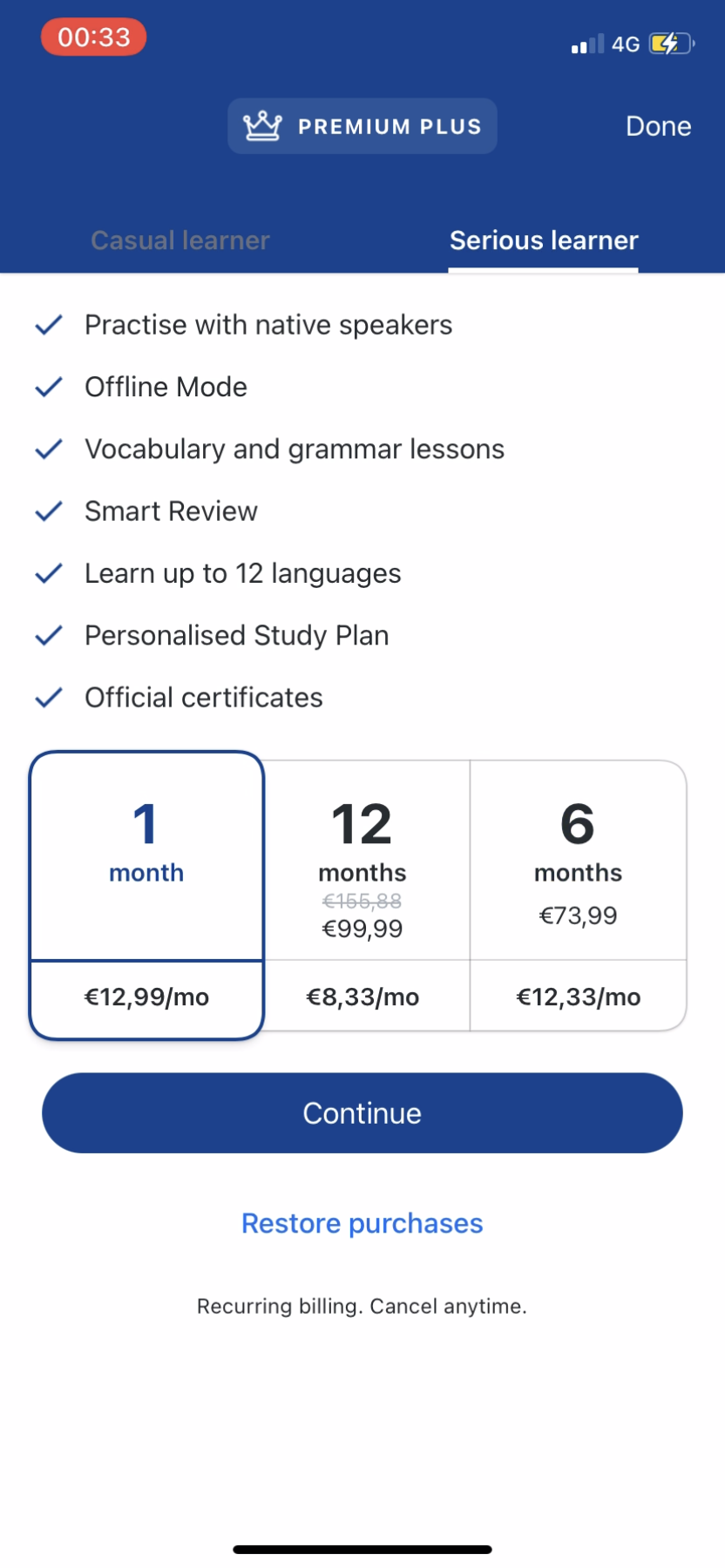Select the Serious learner tab
Viewport: 725px width, 1568px height.
click(544, 240)
